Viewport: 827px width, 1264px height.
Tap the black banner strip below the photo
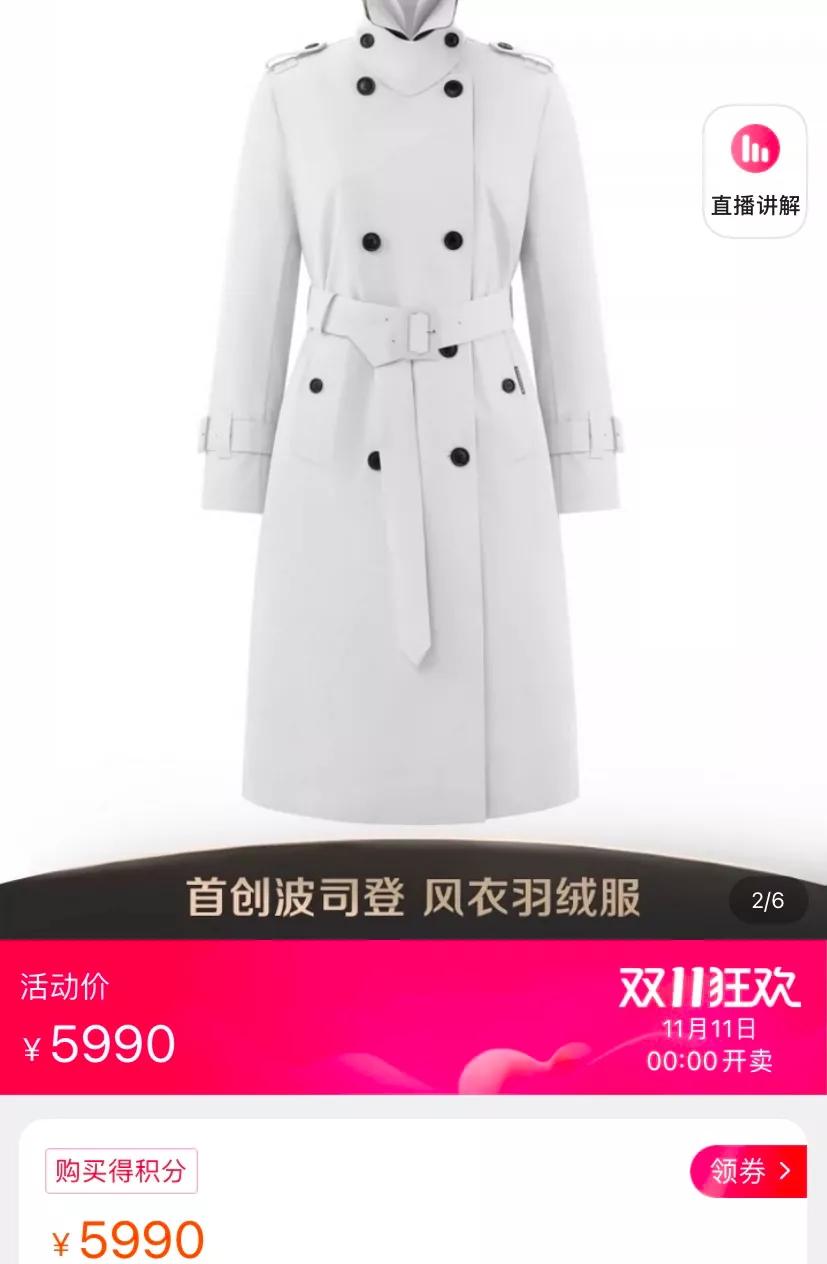[x=413, y=897]
